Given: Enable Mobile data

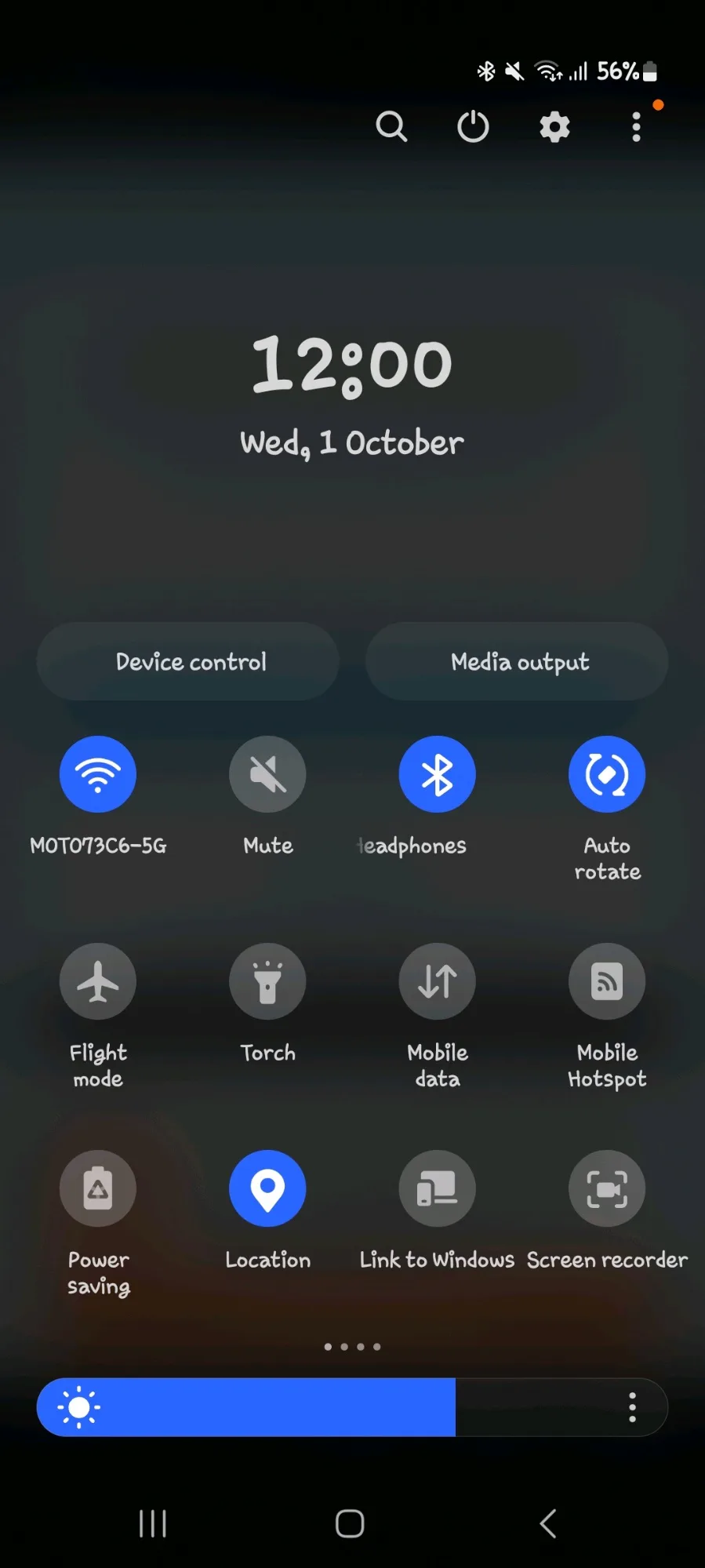Looking at the screenshot, I should (438, 981).
